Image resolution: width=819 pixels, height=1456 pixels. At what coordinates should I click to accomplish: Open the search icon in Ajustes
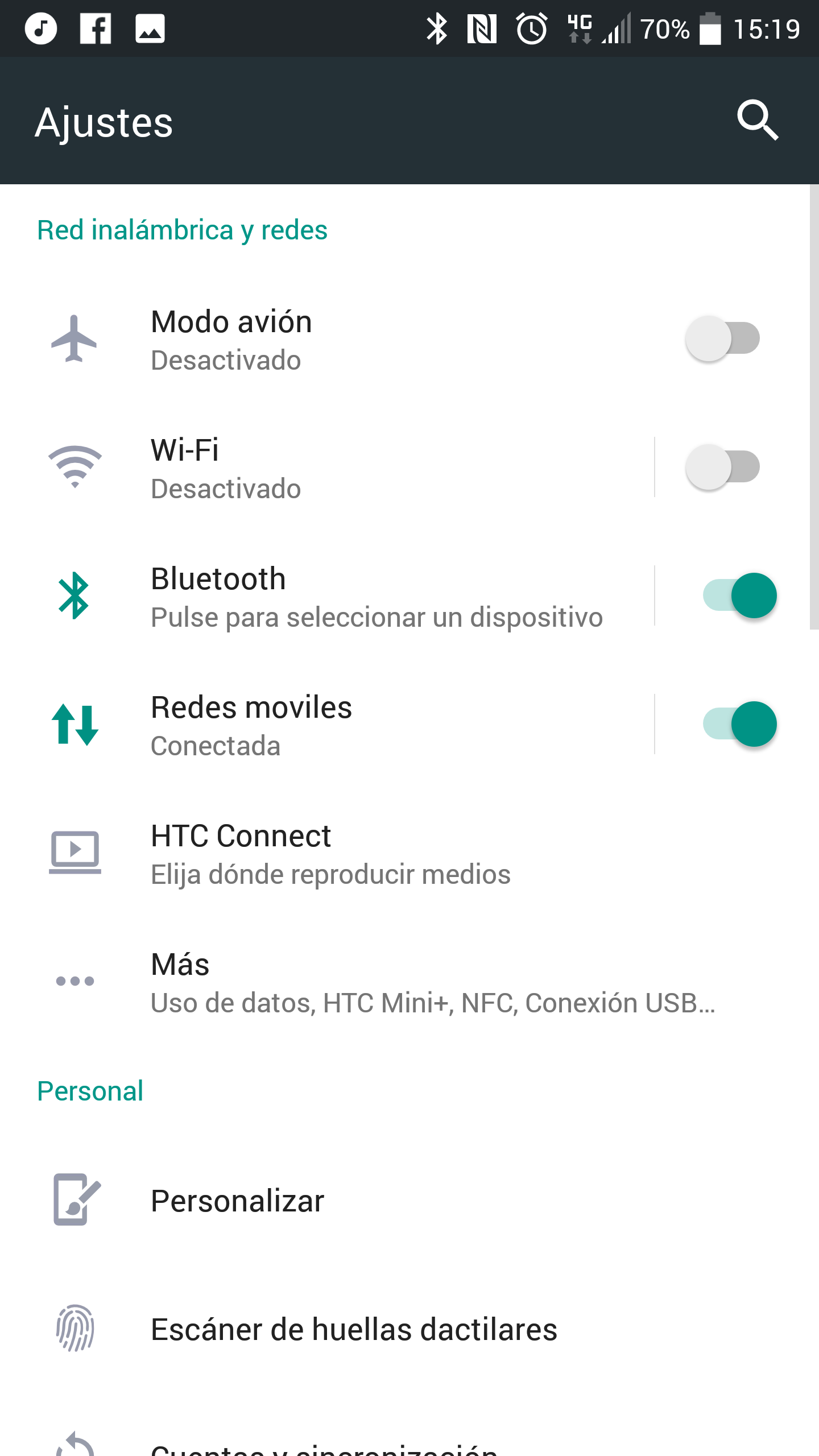[757, 120]
